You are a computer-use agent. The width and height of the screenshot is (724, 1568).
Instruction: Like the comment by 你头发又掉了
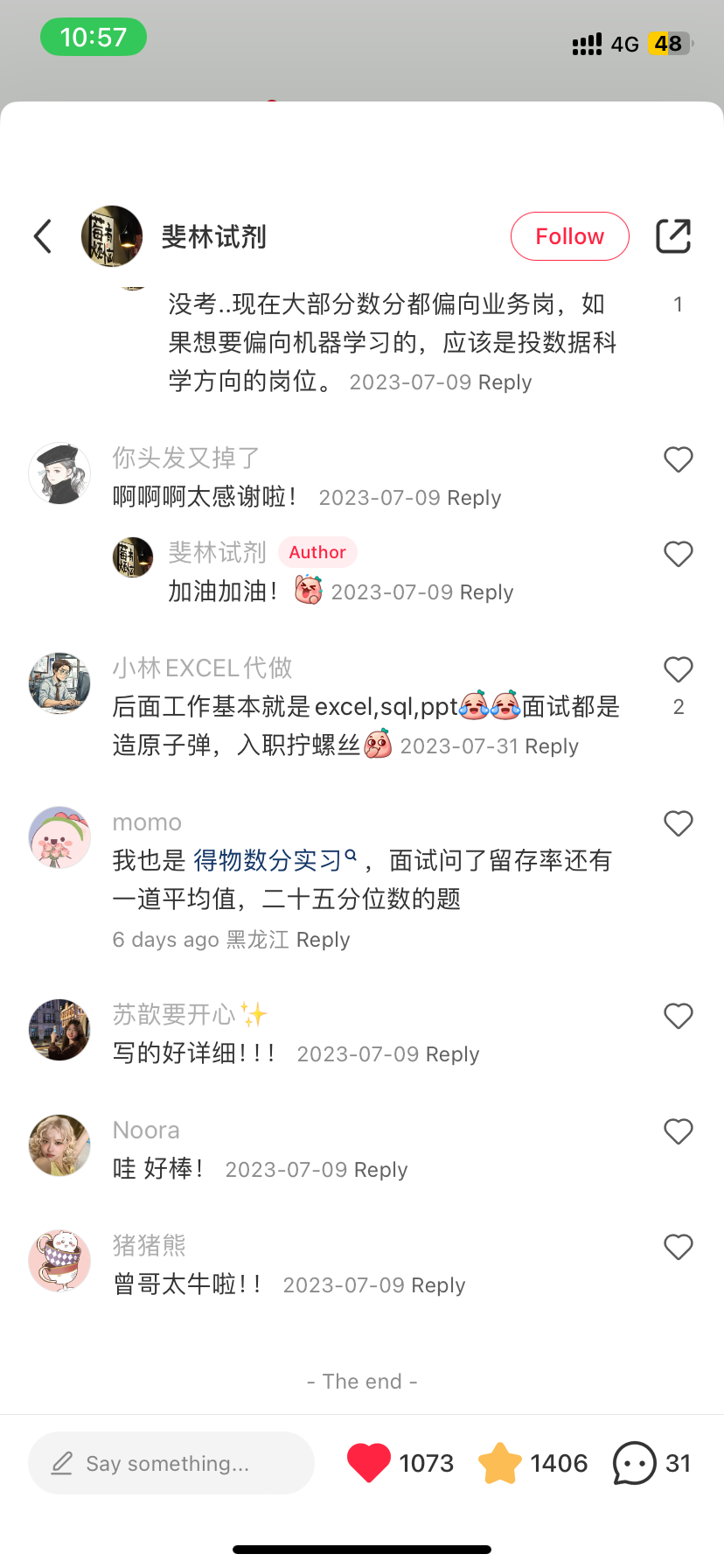[x=678, y=459]
